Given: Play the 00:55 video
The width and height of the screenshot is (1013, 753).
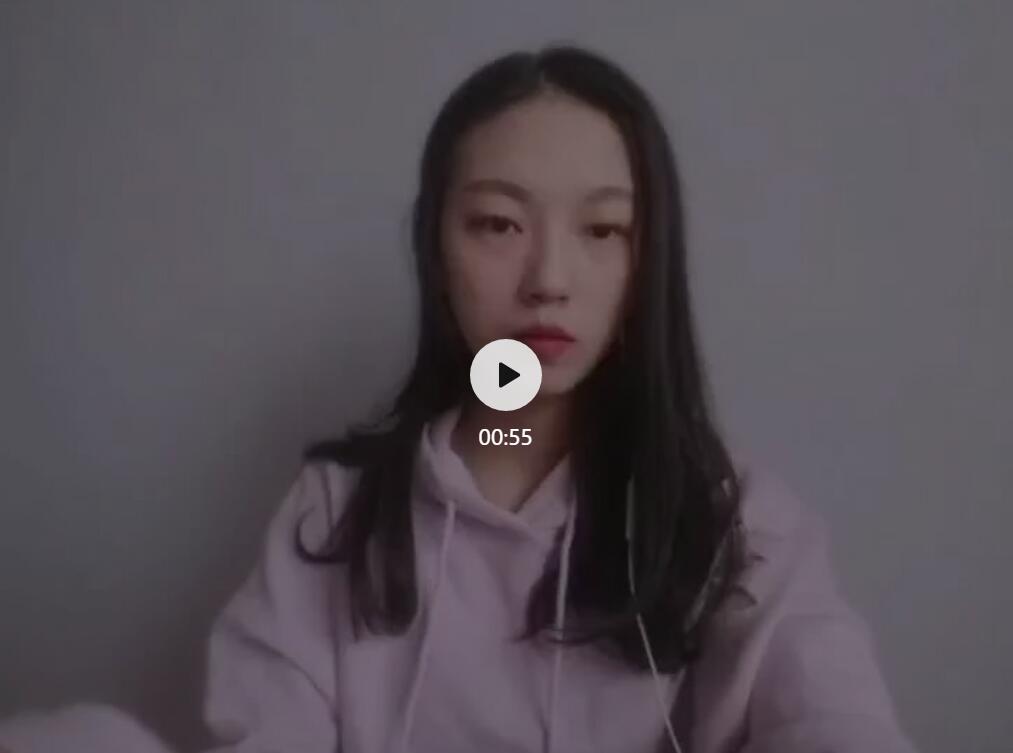Looking at the screenshot, I should click(x=506, y=375).
